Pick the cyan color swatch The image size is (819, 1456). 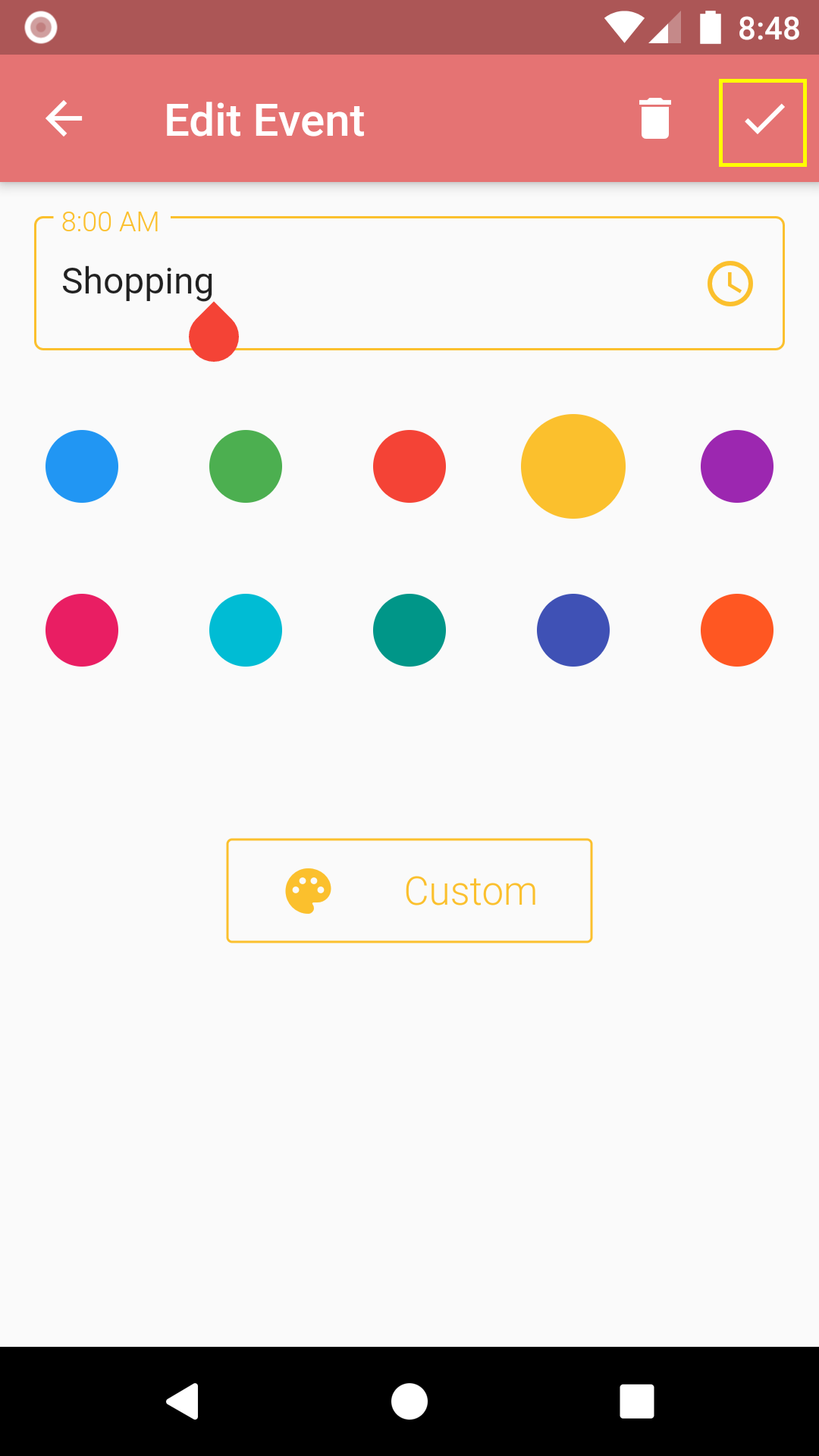246,630
